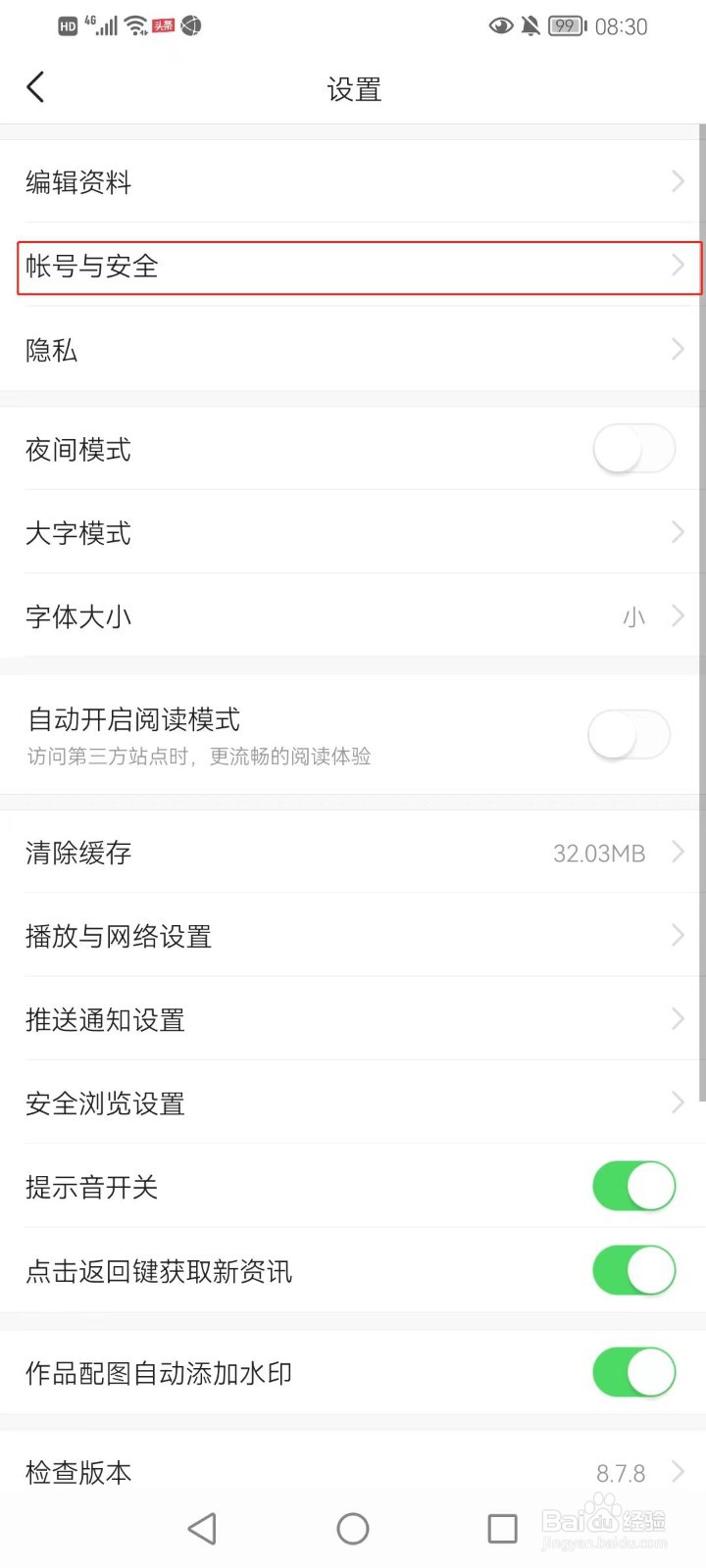Tap the eye icon in the status bar
The image size is (706, 1568).
point(501,26)
